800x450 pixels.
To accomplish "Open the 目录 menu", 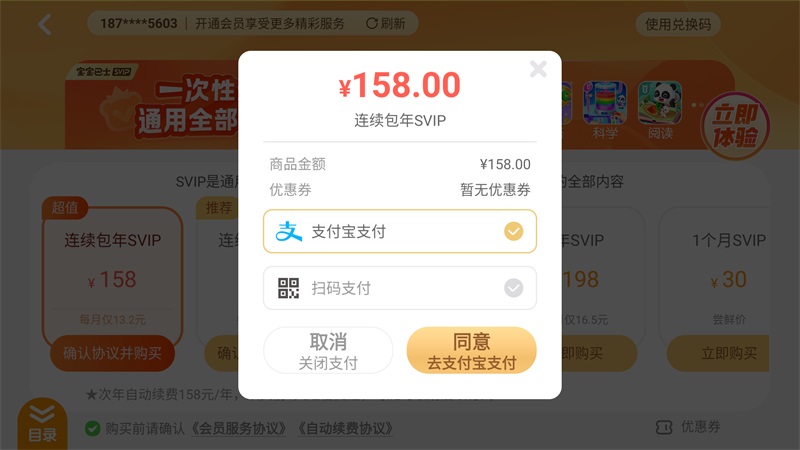I will click(42, 423).
